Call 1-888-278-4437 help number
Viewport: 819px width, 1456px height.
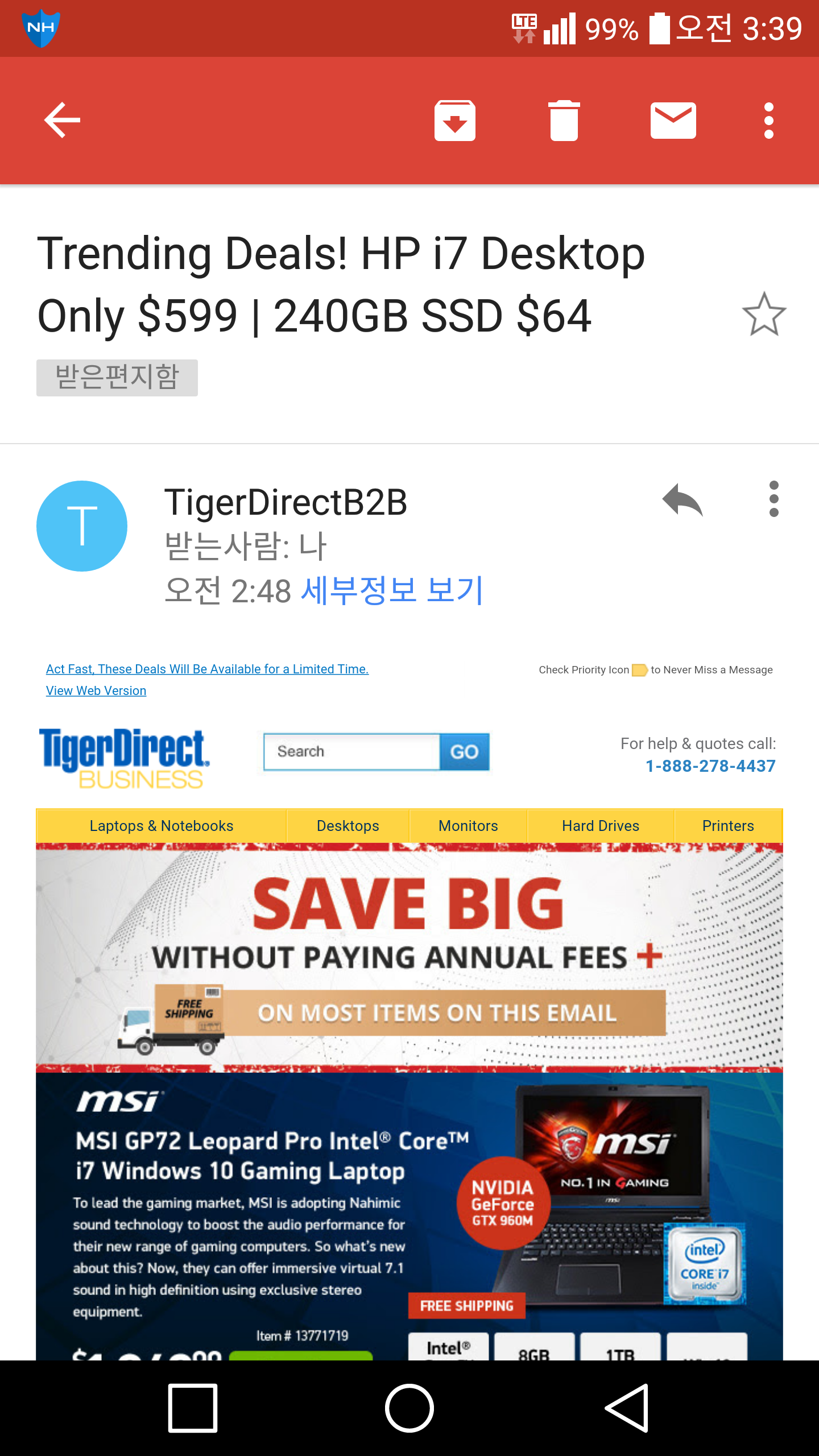pyautogui.click(x=710, y=766)
